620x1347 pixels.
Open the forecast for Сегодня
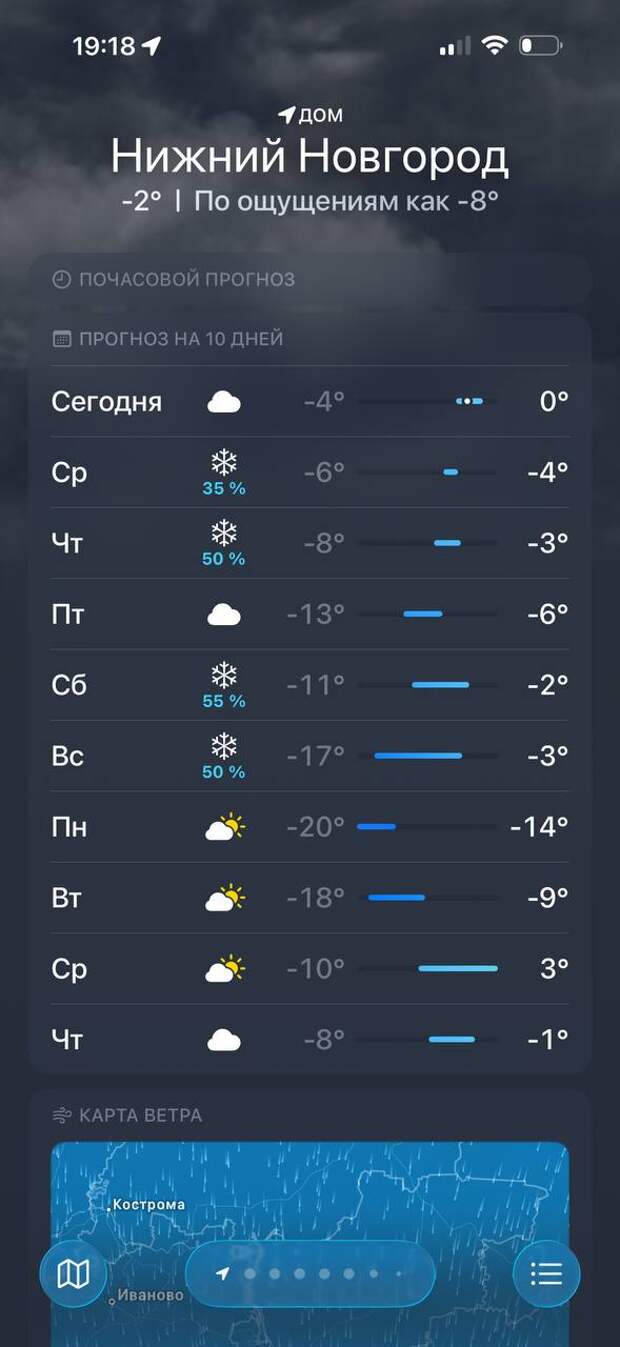click(310, 401)
